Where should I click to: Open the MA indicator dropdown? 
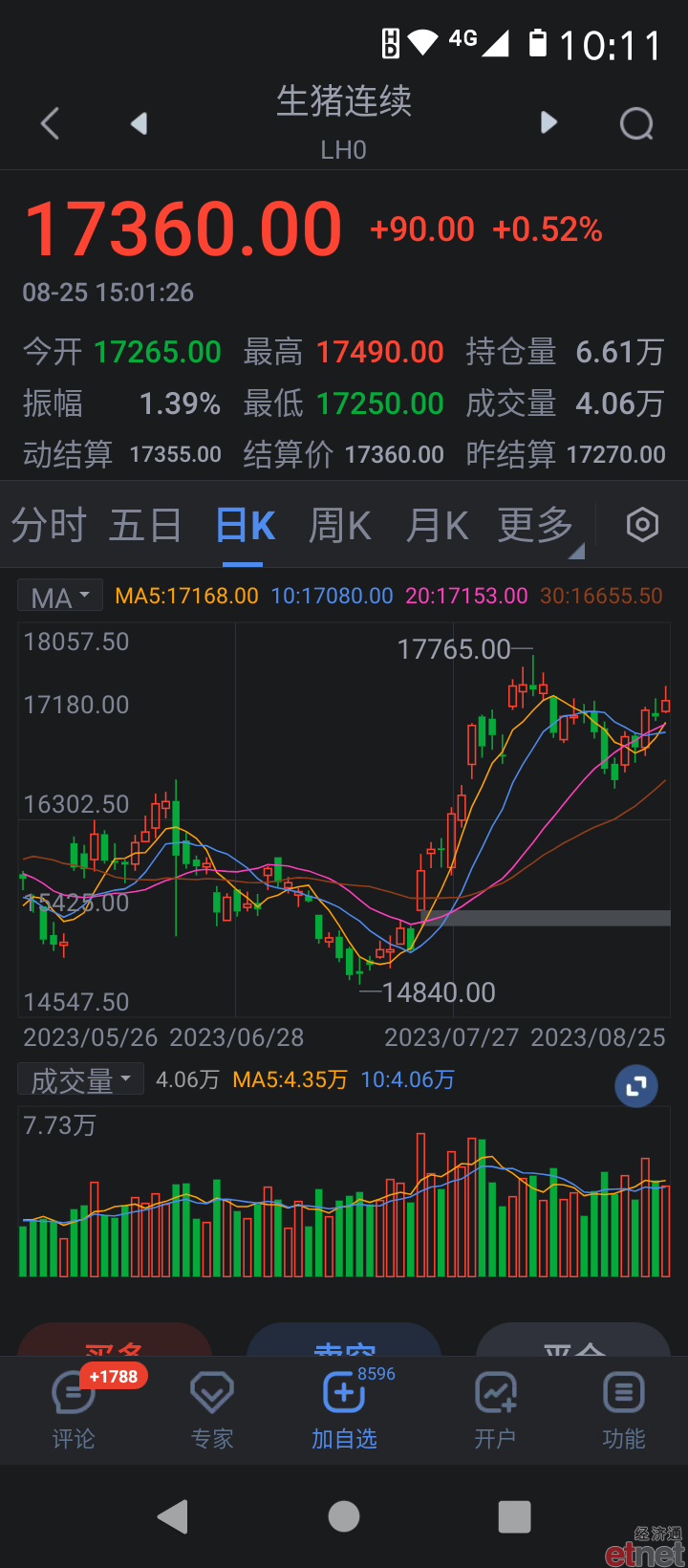[60, 597]
